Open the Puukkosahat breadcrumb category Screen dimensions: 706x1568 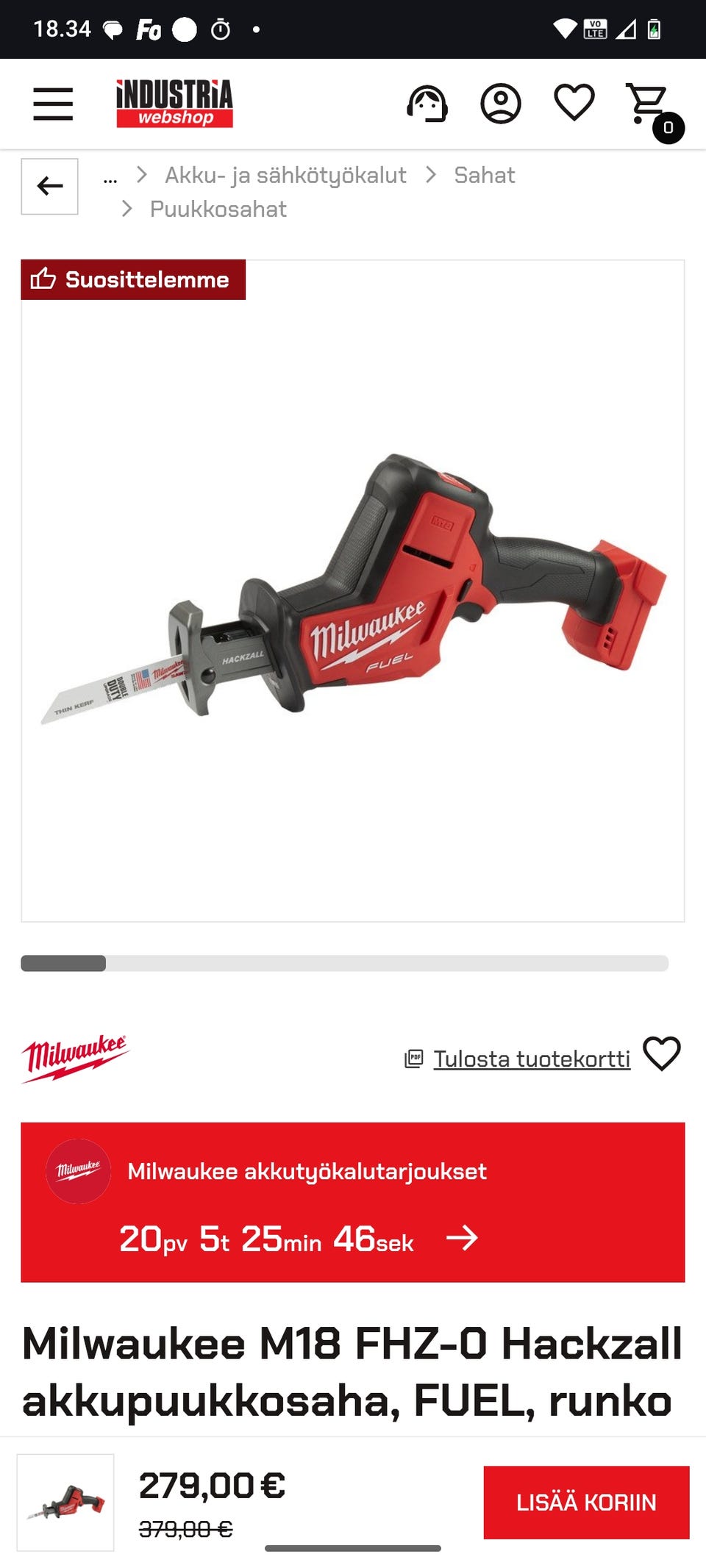click(x=218, y=210)
